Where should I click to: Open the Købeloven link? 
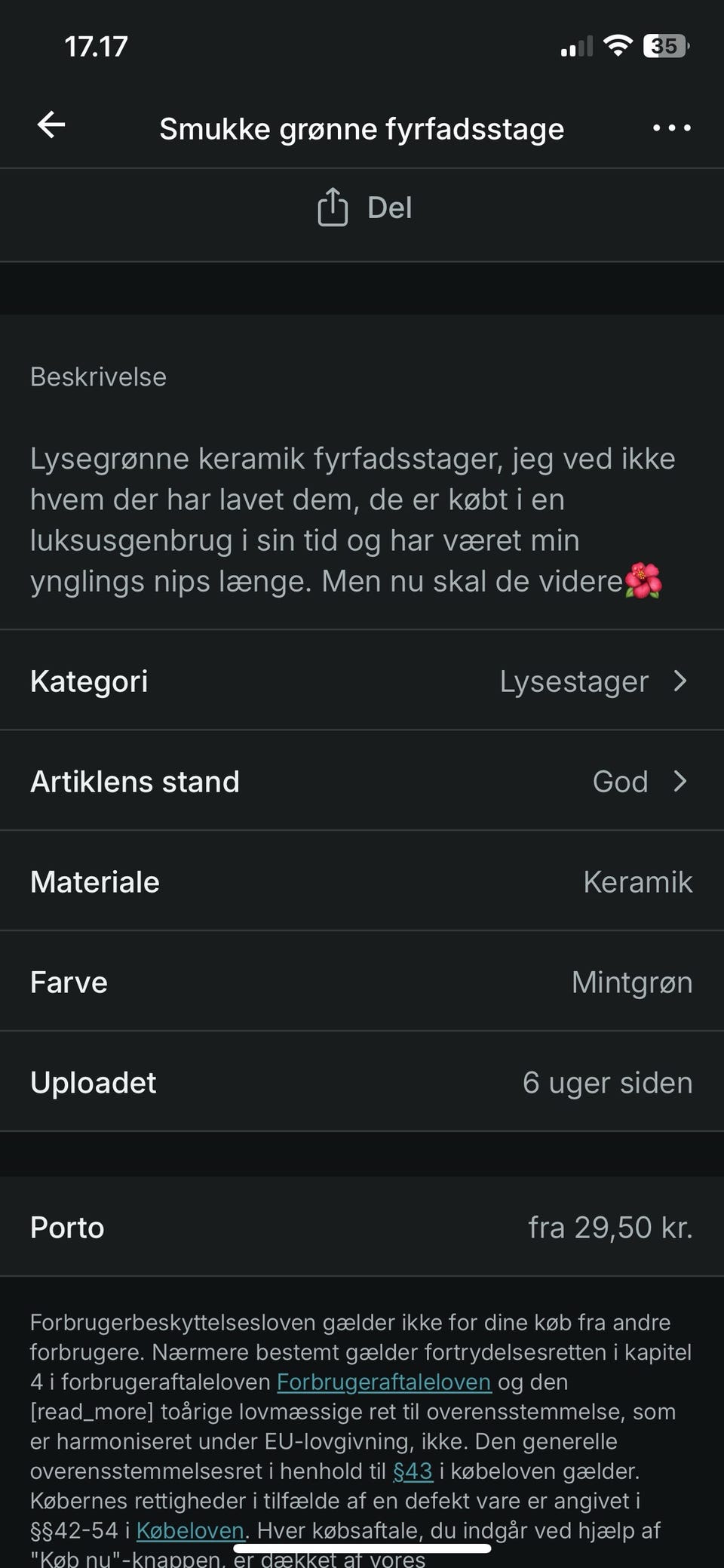190,1530
